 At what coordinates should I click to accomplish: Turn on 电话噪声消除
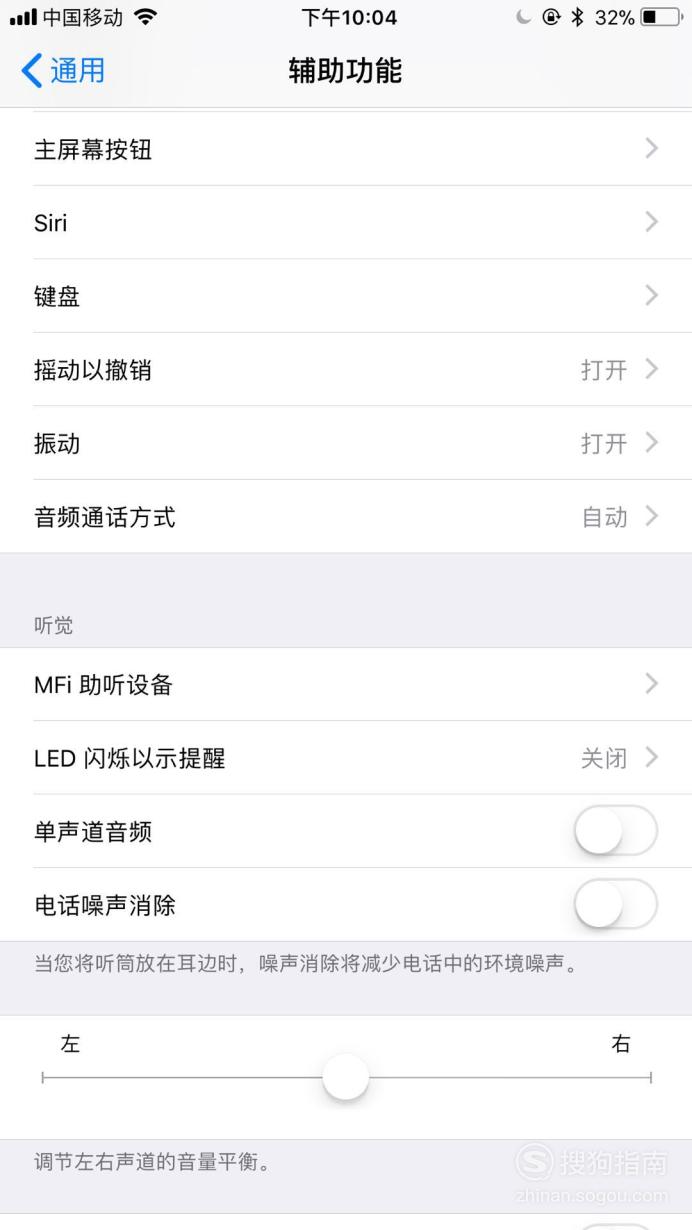(616, 905)
